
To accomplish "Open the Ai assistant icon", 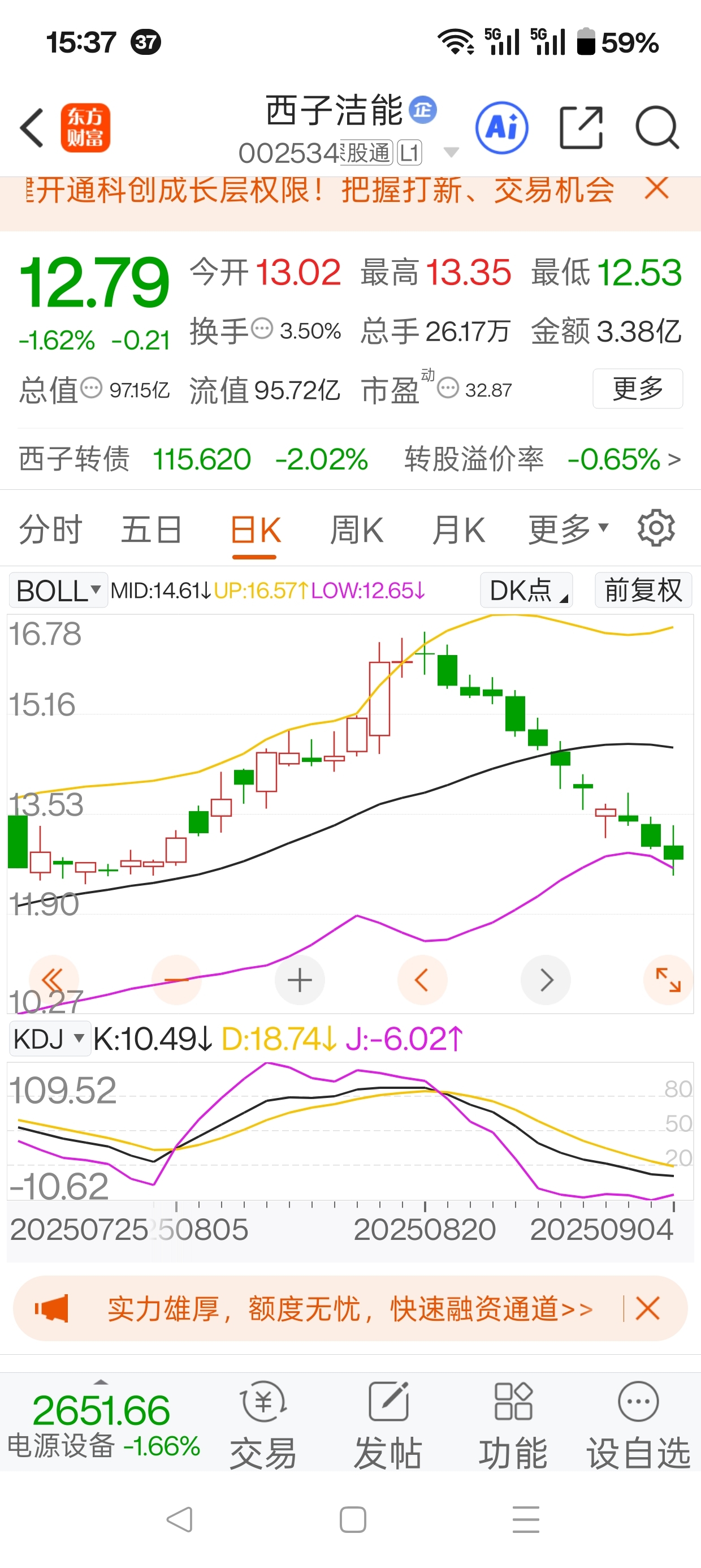I will pos(501,128).
